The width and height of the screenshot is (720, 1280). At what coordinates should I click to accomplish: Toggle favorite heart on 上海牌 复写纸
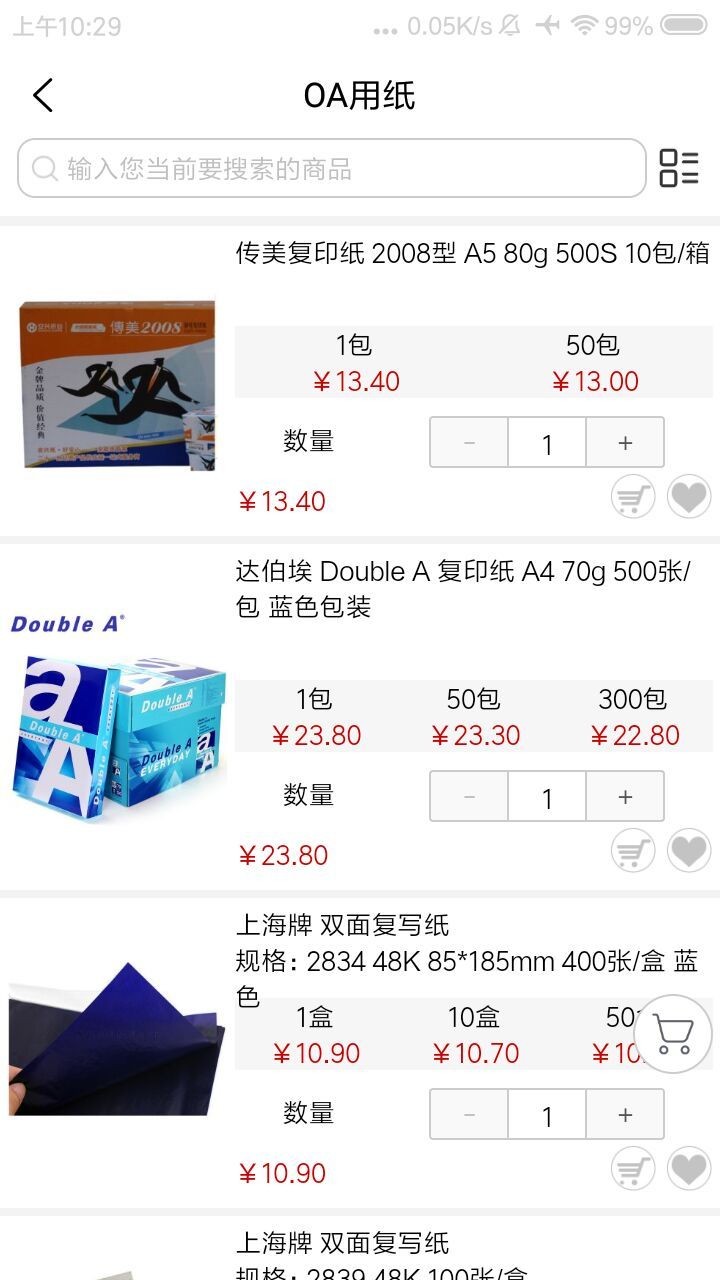tap(687, 1168)
